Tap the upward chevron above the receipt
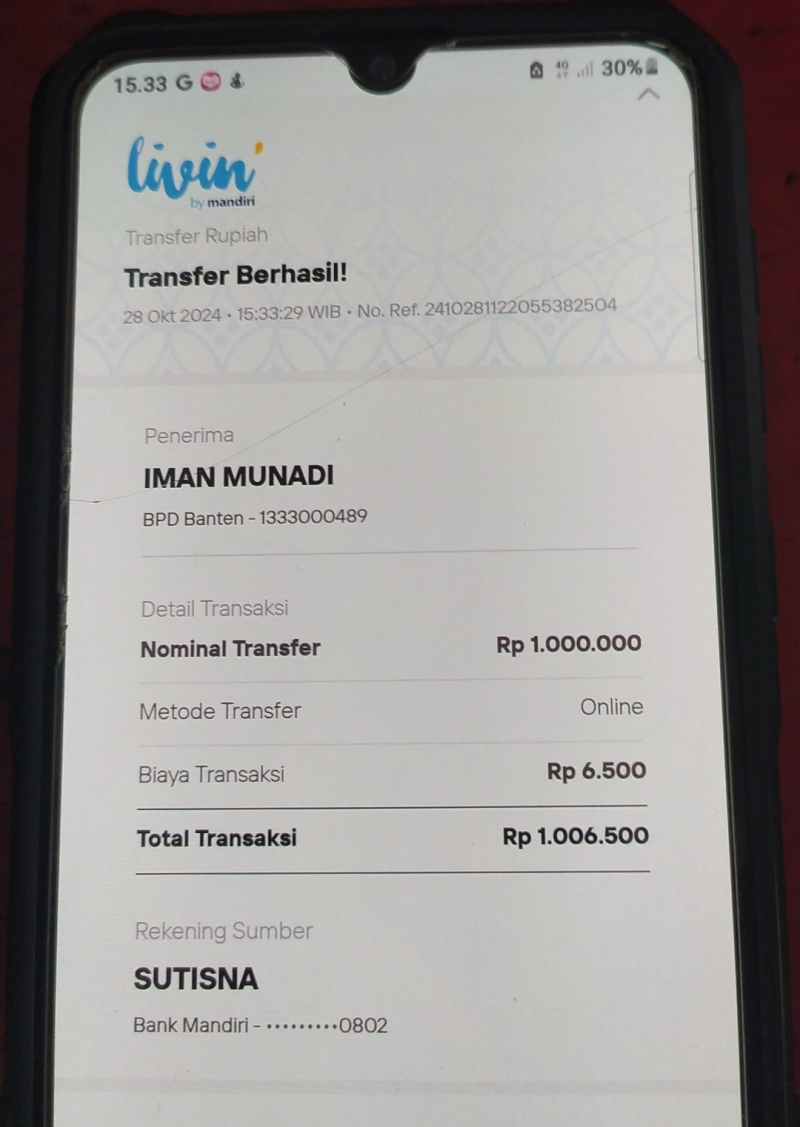800x1127 pixels. click(x=648, y=94)
